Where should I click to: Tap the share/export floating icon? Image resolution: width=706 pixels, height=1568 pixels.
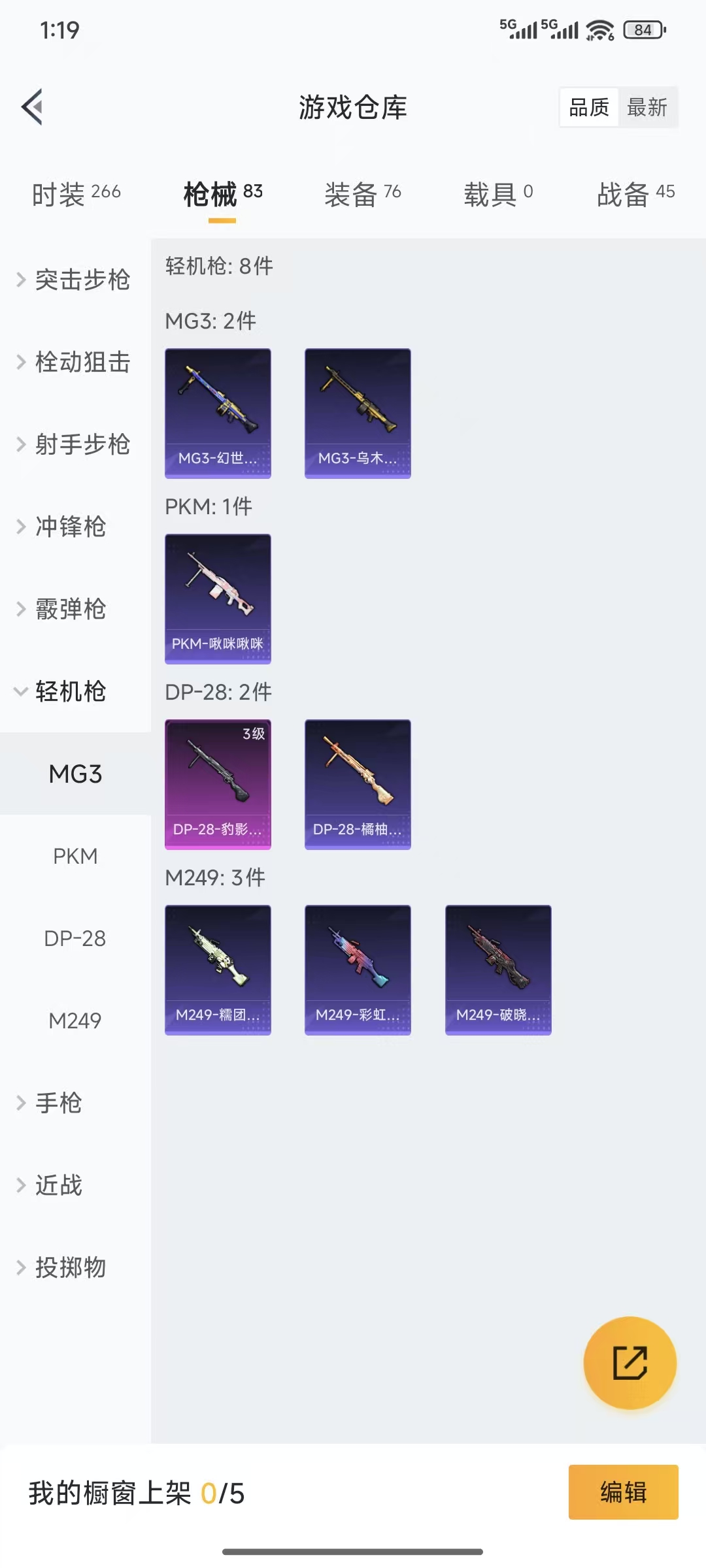tap(630, 1365)
